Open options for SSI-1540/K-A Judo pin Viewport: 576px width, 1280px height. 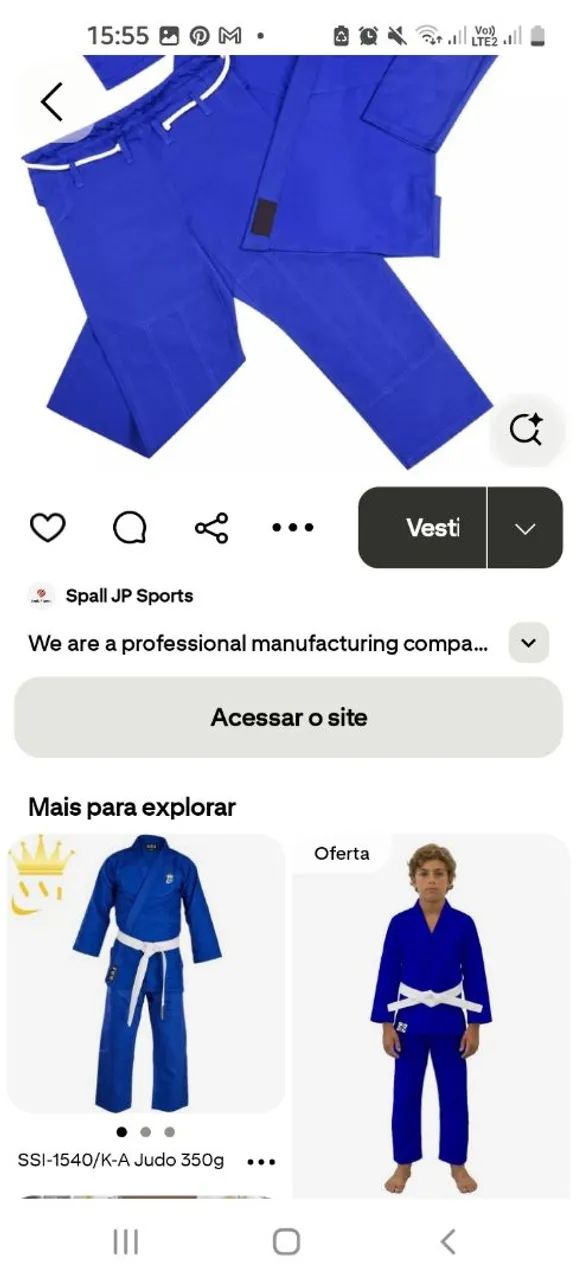pos(261,1162)
